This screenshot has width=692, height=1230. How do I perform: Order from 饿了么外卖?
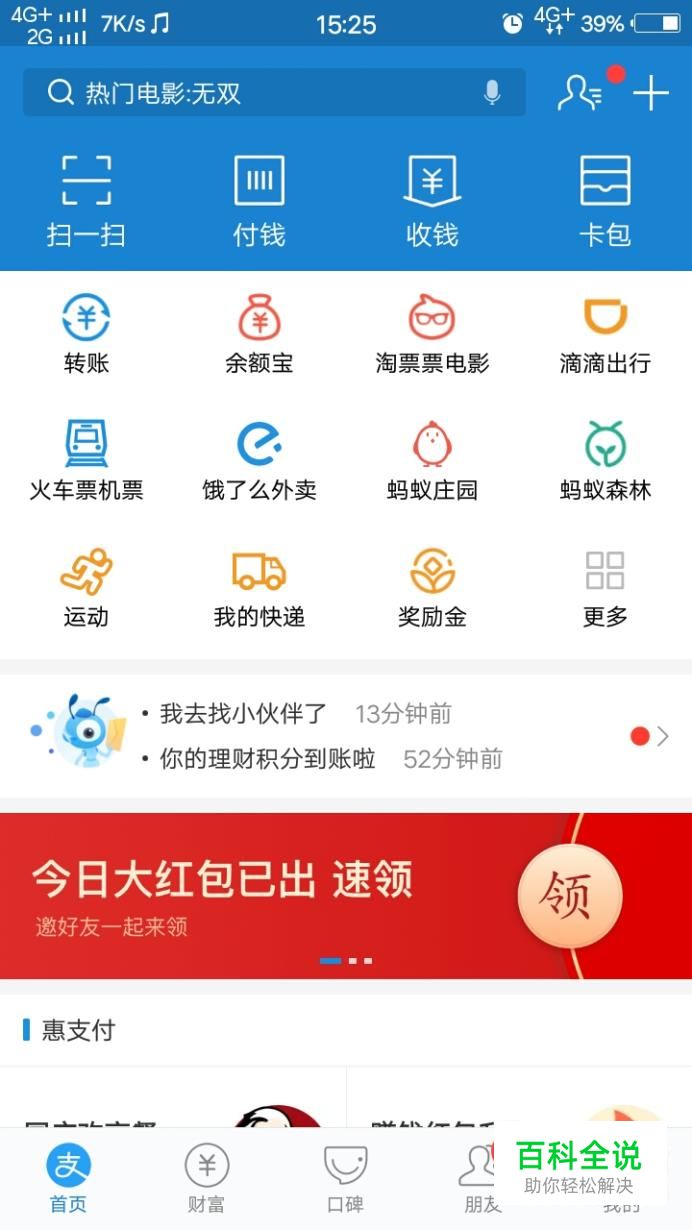point(259,460)
